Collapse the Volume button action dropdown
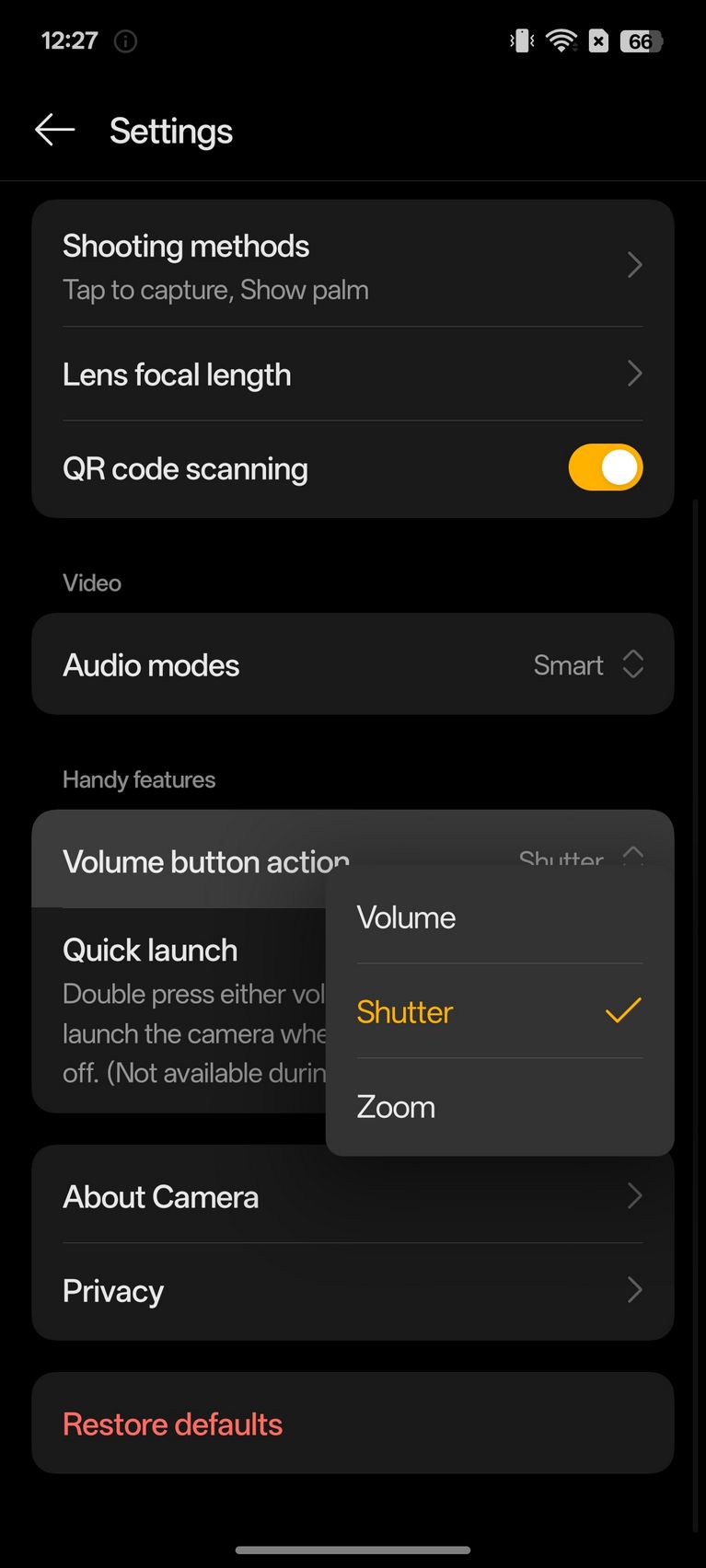Image resolution: width=706 pixels, height=1568 pixels. pos(353,860)
